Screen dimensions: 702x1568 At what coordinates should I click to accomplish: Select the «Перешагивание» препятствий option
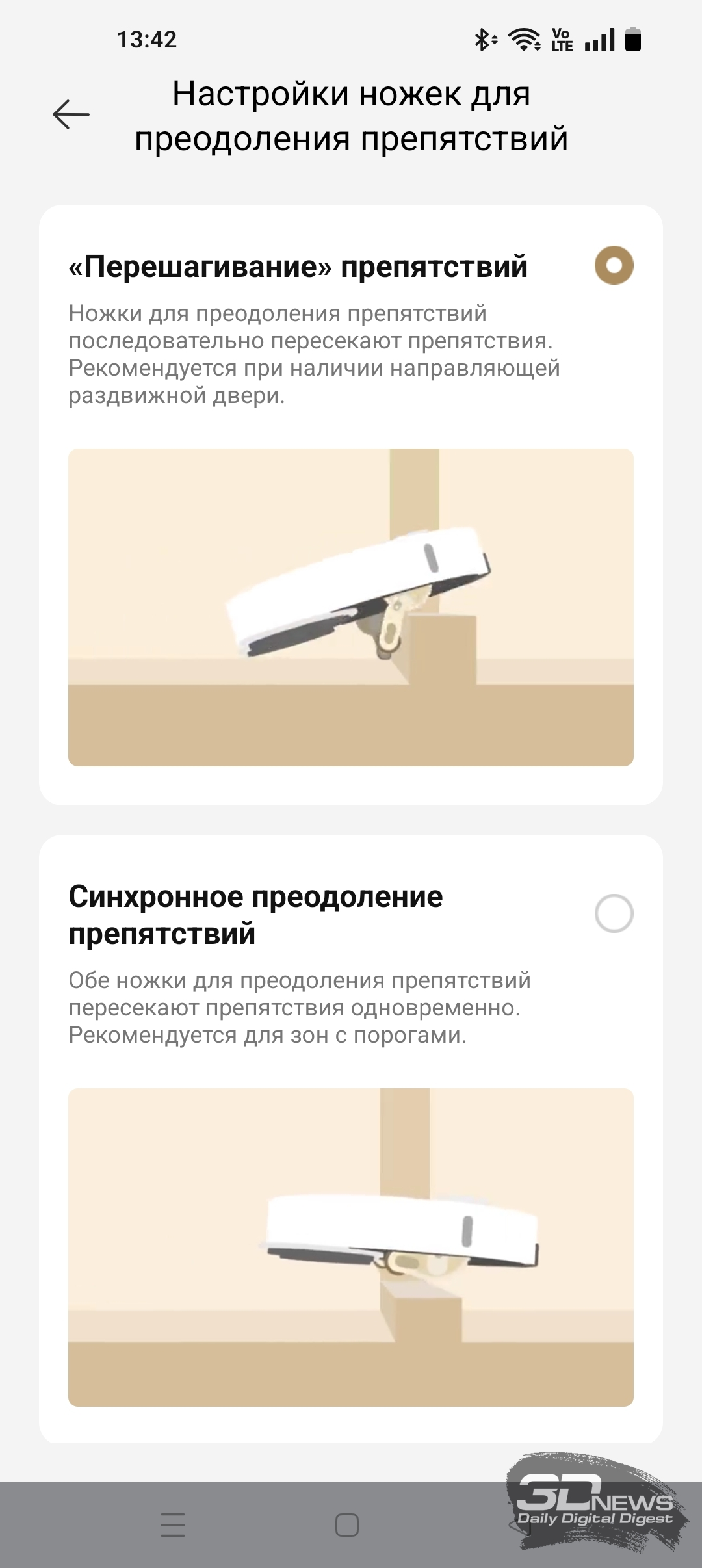[x=614, y=265]
